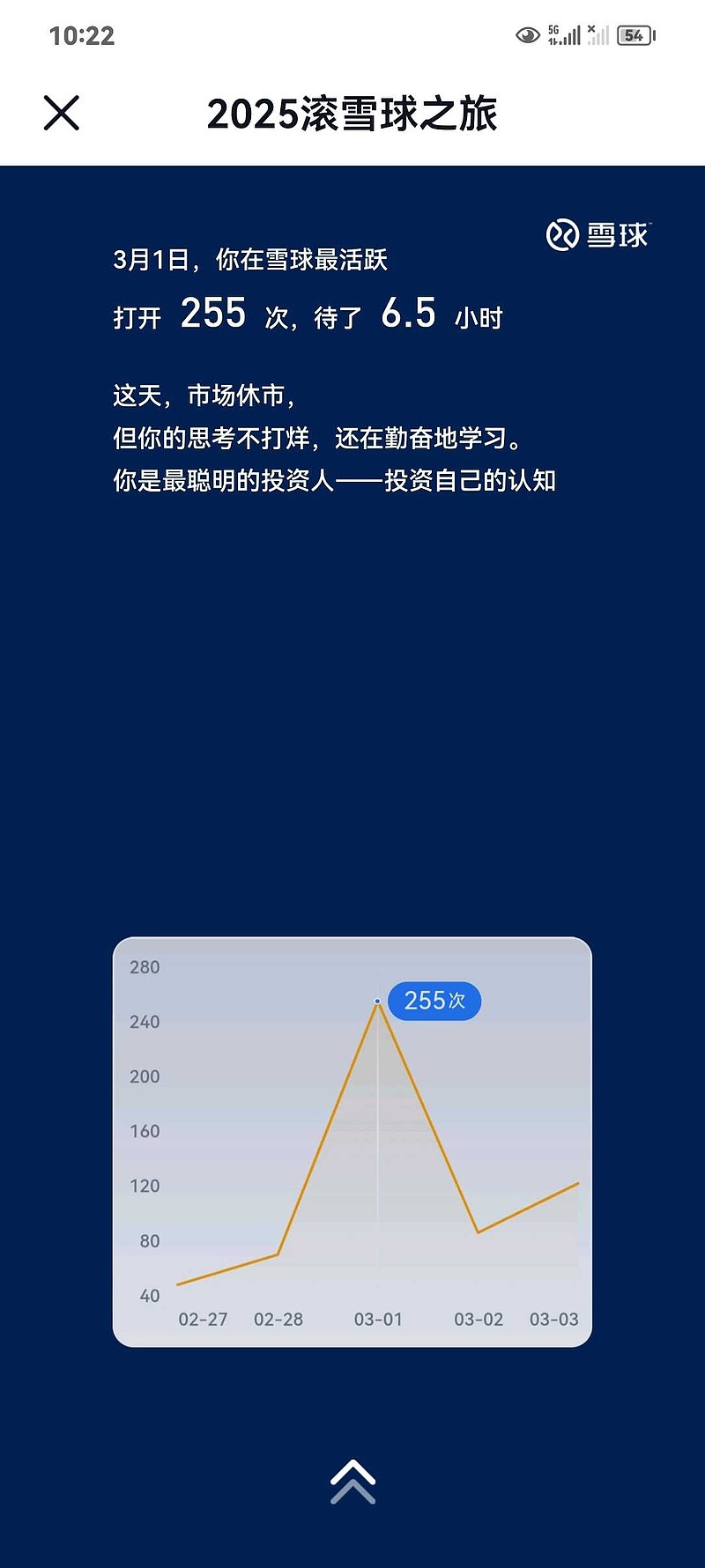
Task: Tap the 03-03 endpoint of the line
Action: click(578, 1184)
